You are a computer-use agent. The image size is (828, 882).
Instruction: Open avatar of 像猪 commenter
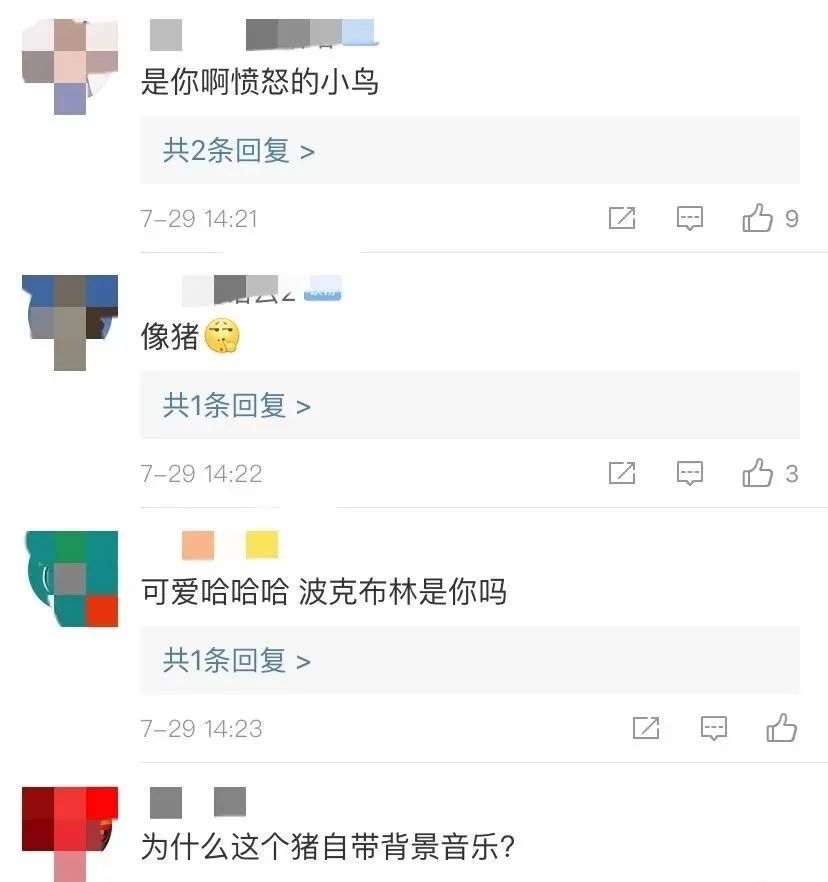[x=70, y=322]
